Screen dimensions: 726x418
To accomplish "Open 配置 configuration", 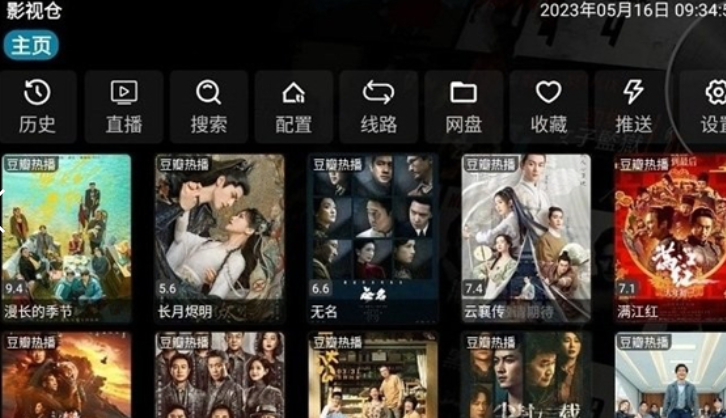I will pos(293,106).
